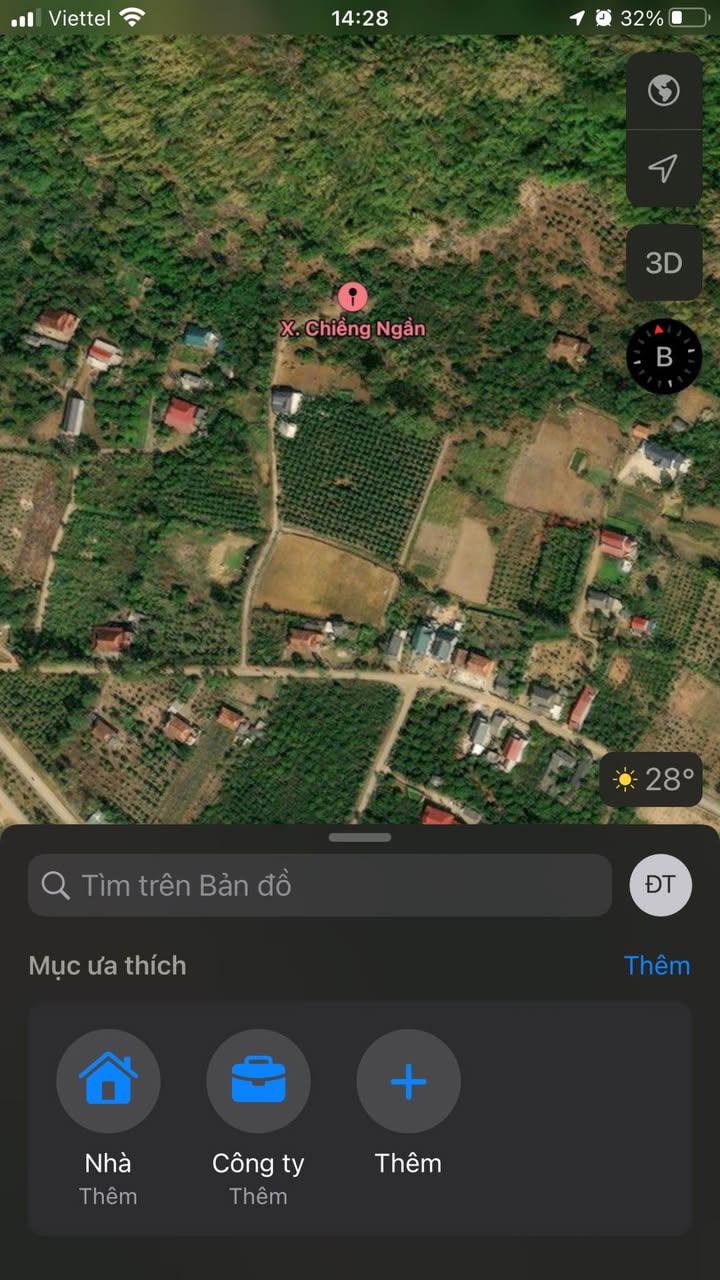This screenshot has width=720, height=1280.
Task: Tap the compass to face north
Action: tap(663, 356)
